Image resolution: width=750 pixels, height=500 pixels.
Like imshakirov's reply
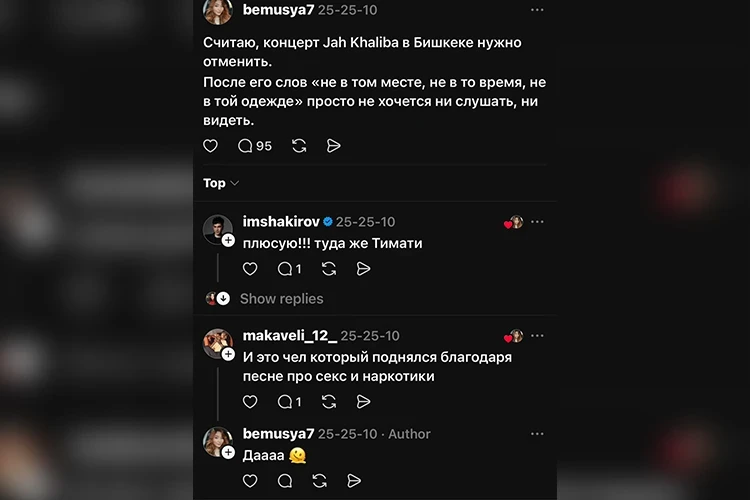coord(250,269)
